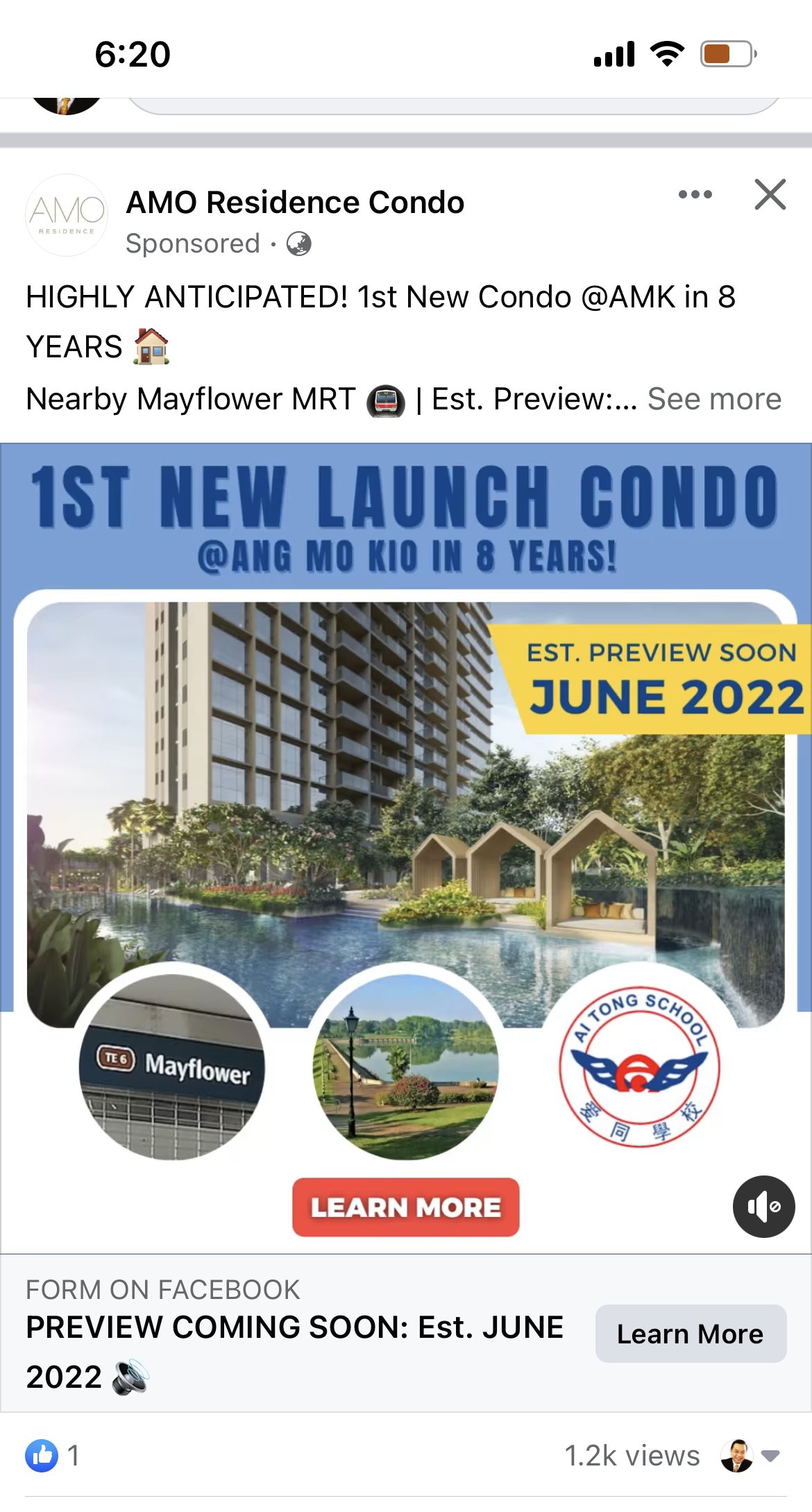This screenshot has width=812, height=1512.
Task: Tap the AMO Residence profile picture
Action: (67, 215)
